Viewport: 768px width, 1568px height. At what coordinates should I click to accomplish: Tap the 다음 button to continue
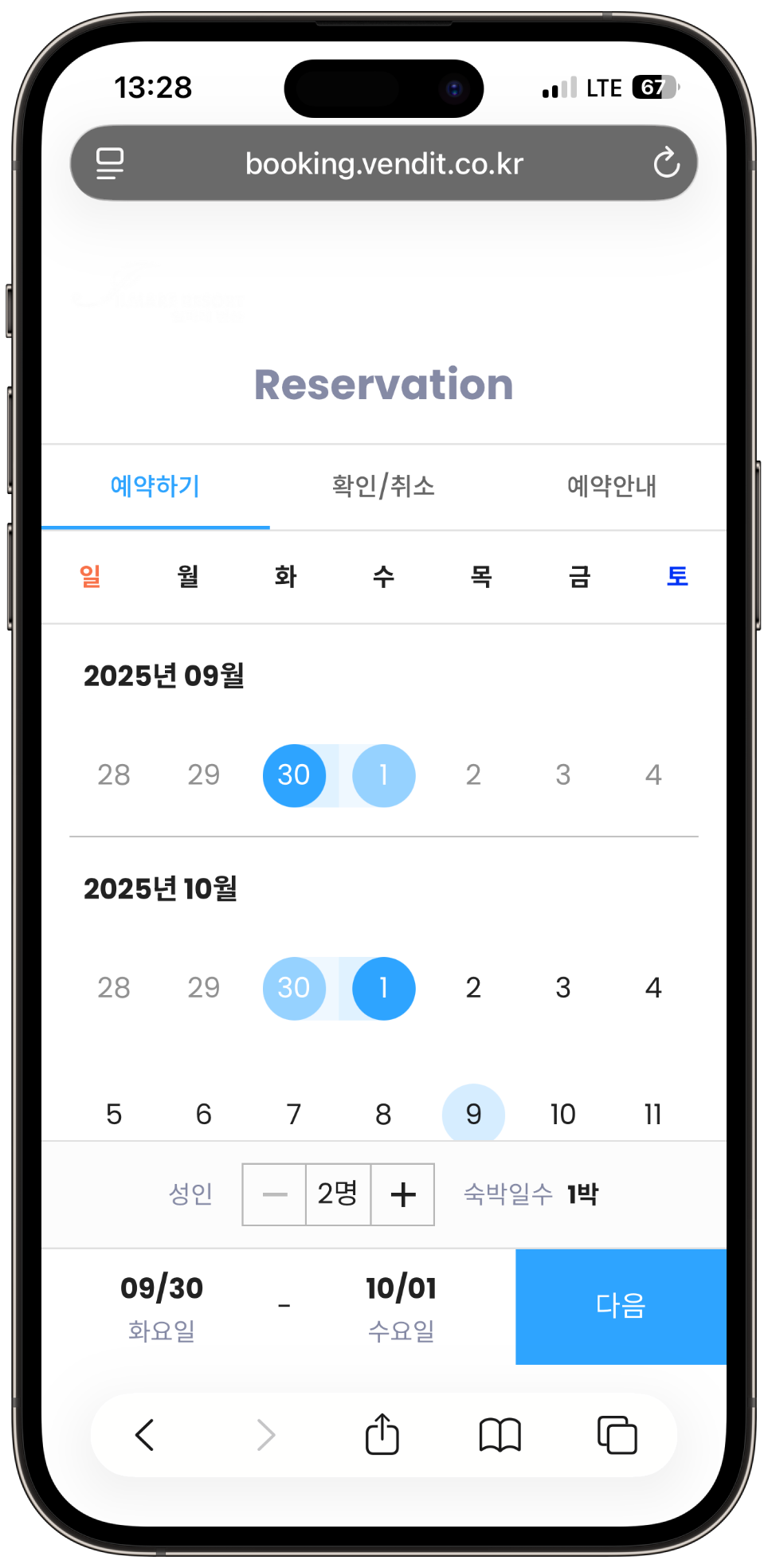coord(621,1306)
